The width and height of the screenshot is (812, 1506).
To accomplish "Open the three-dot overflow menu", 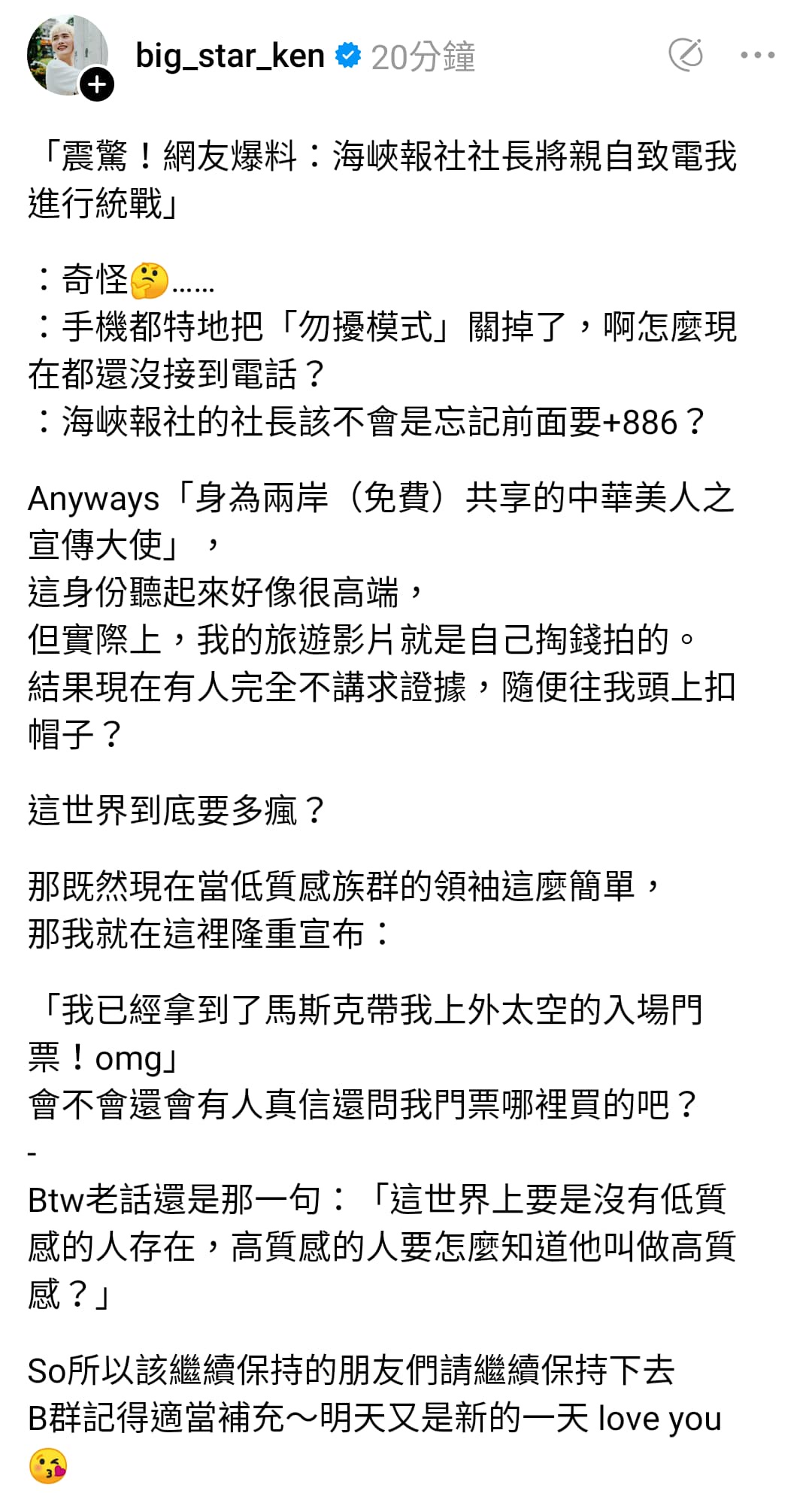I will [758, 55].
